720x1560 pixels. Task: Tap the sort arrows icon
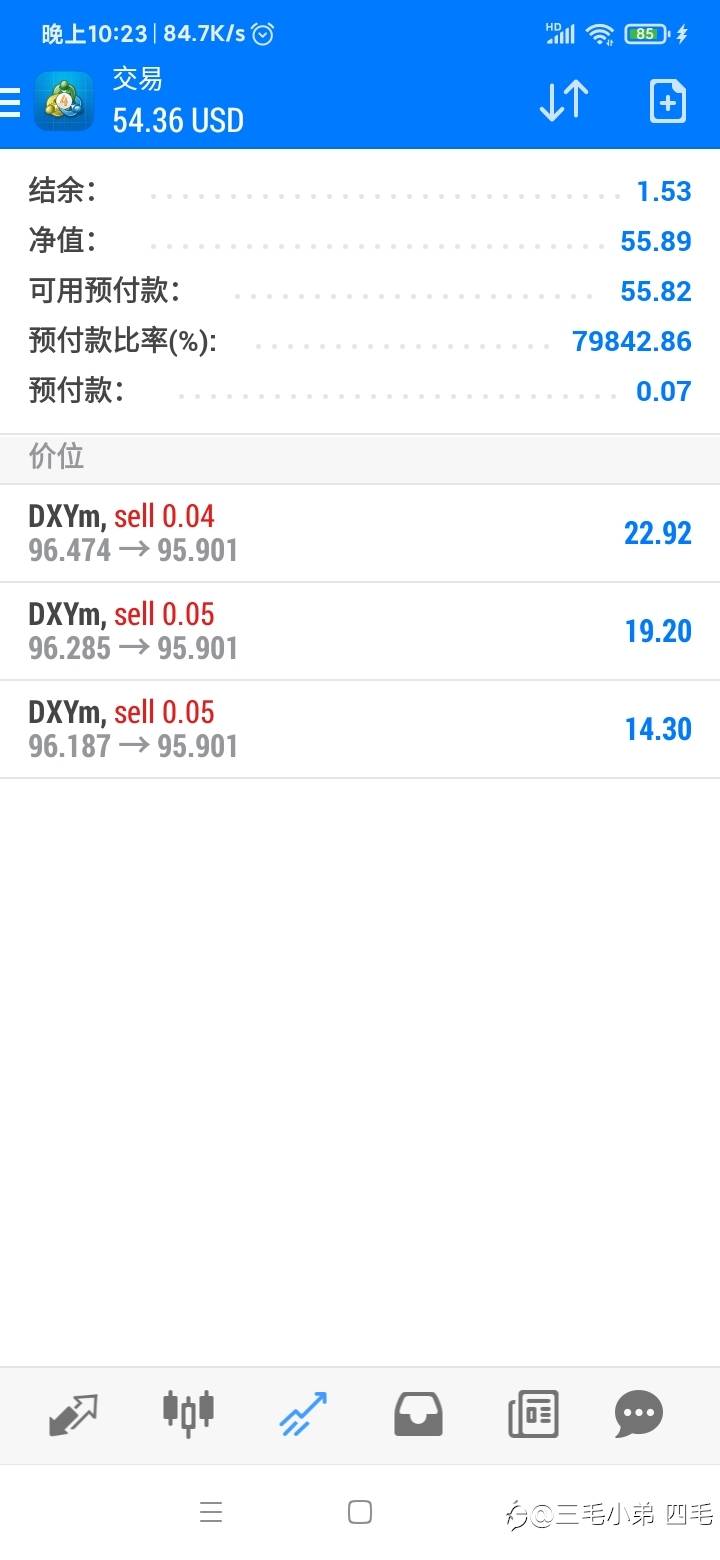[x=564, y=101]
